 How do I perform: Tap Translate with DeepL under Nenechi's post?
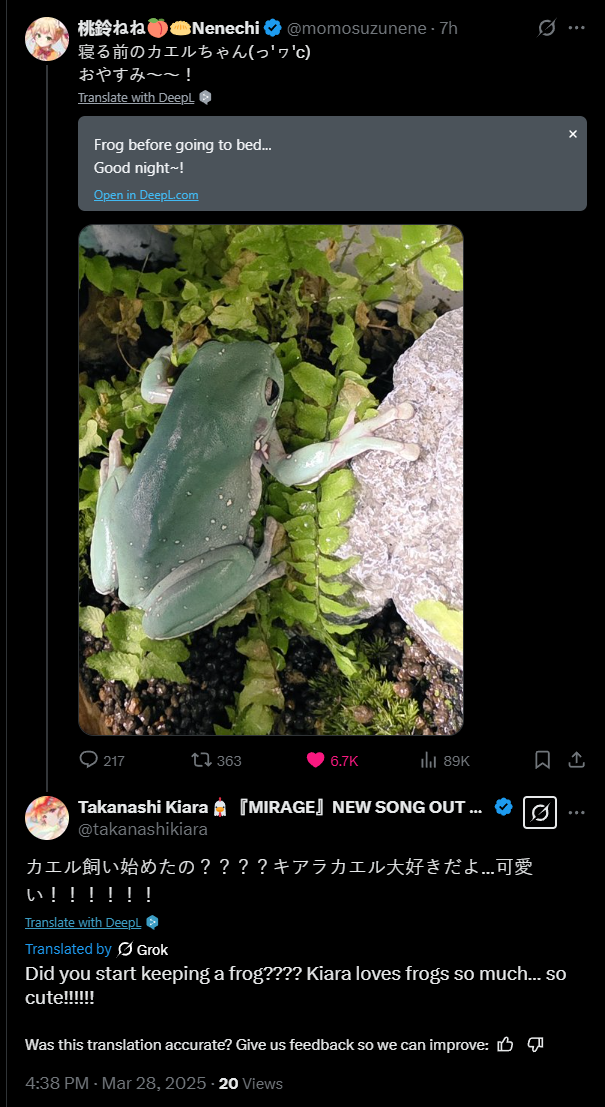click(136, 98)
